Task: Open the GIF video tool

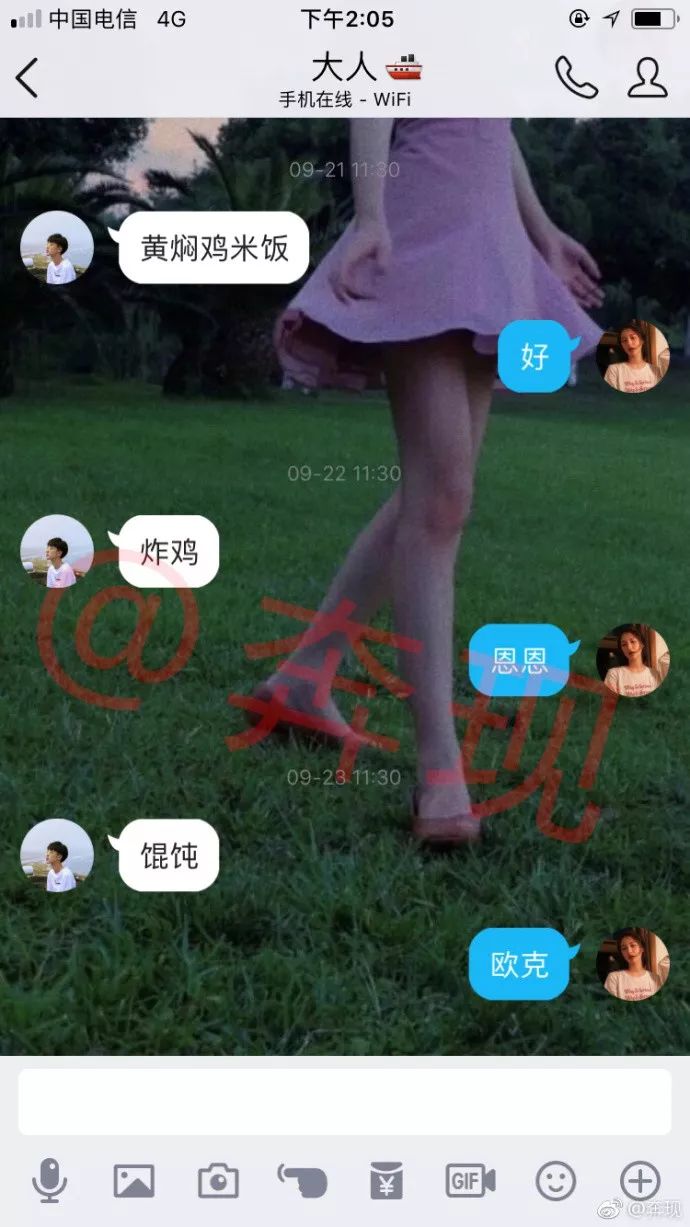Action: point(470,1182)
